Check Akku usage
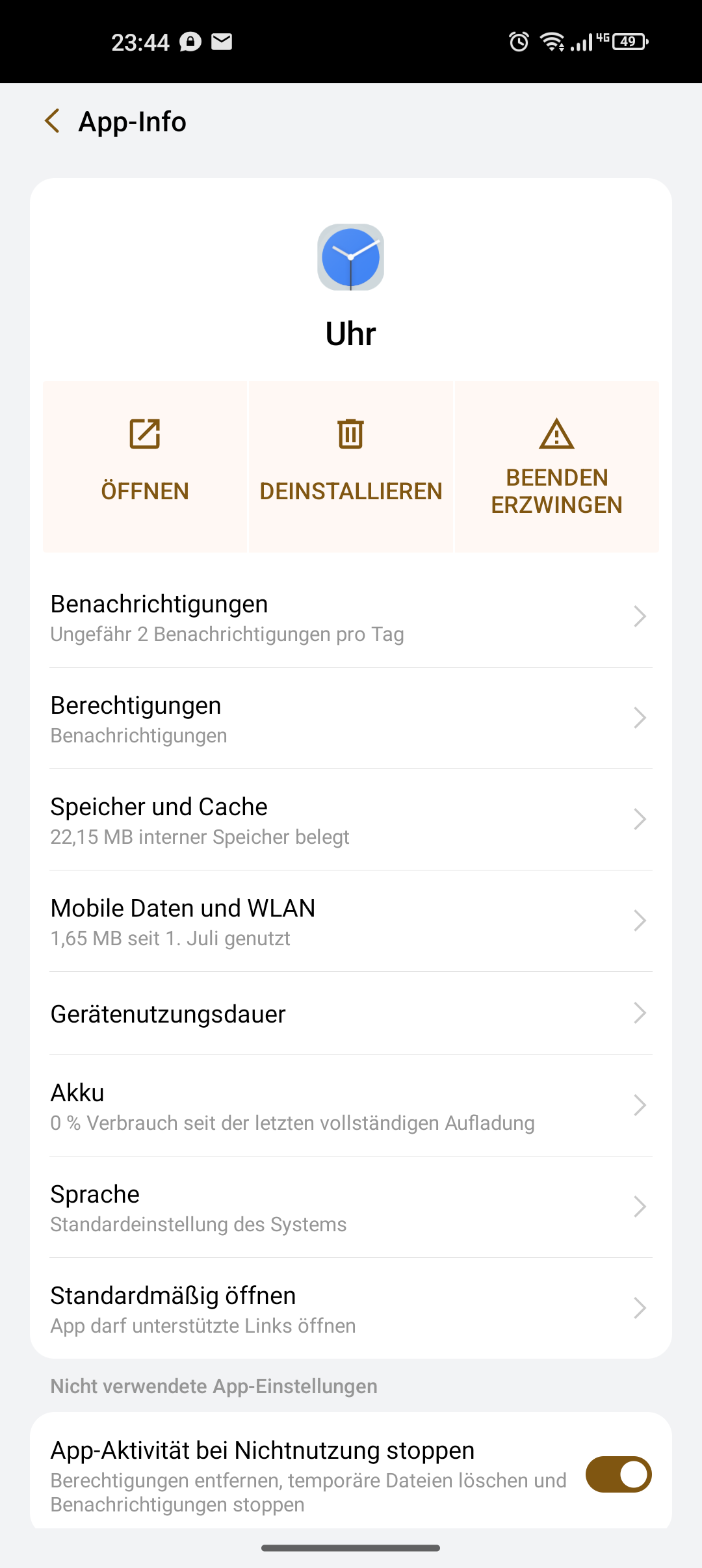The width and height of the screenshot is (702, 1568). point(351,1106)
